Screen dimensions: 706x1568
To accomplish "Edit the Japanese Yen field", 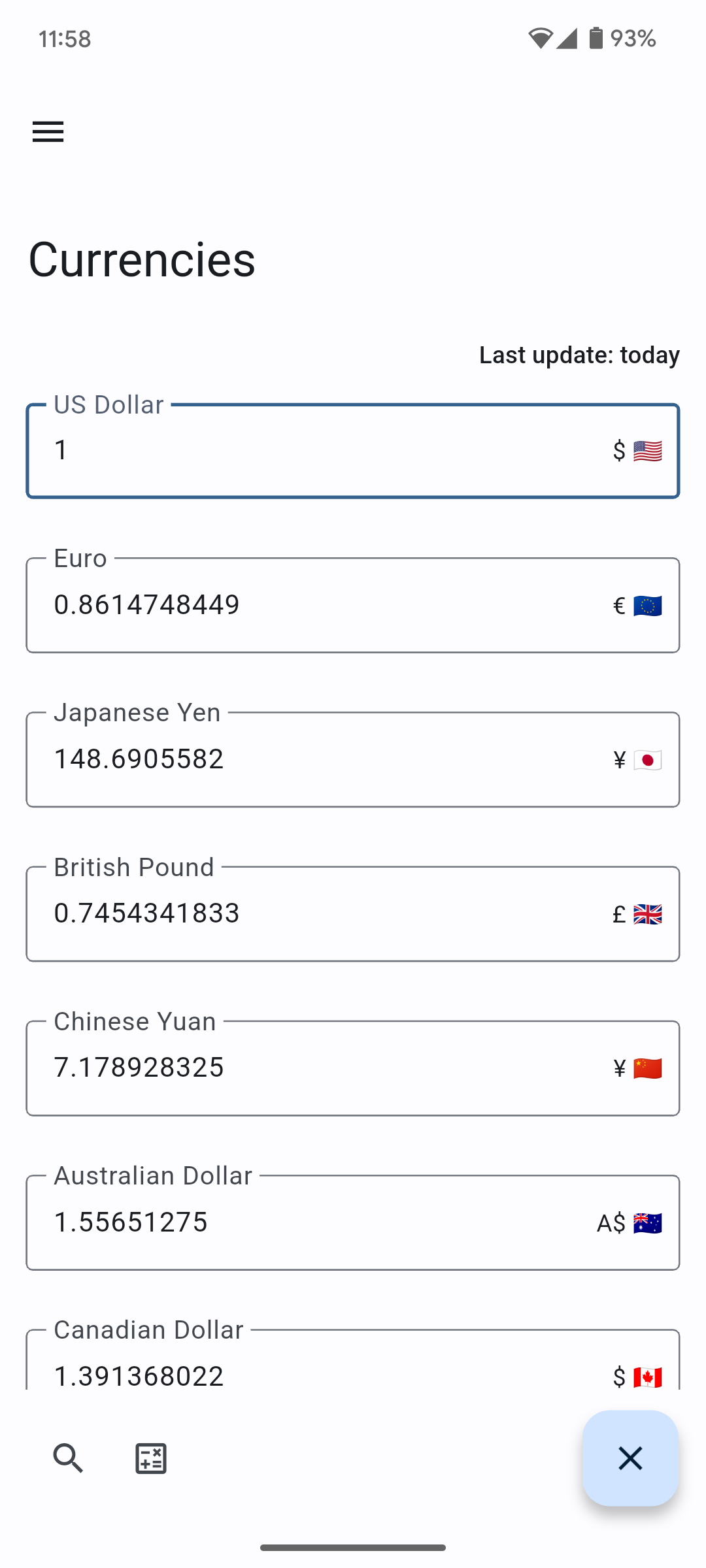I will coord(327,759).
